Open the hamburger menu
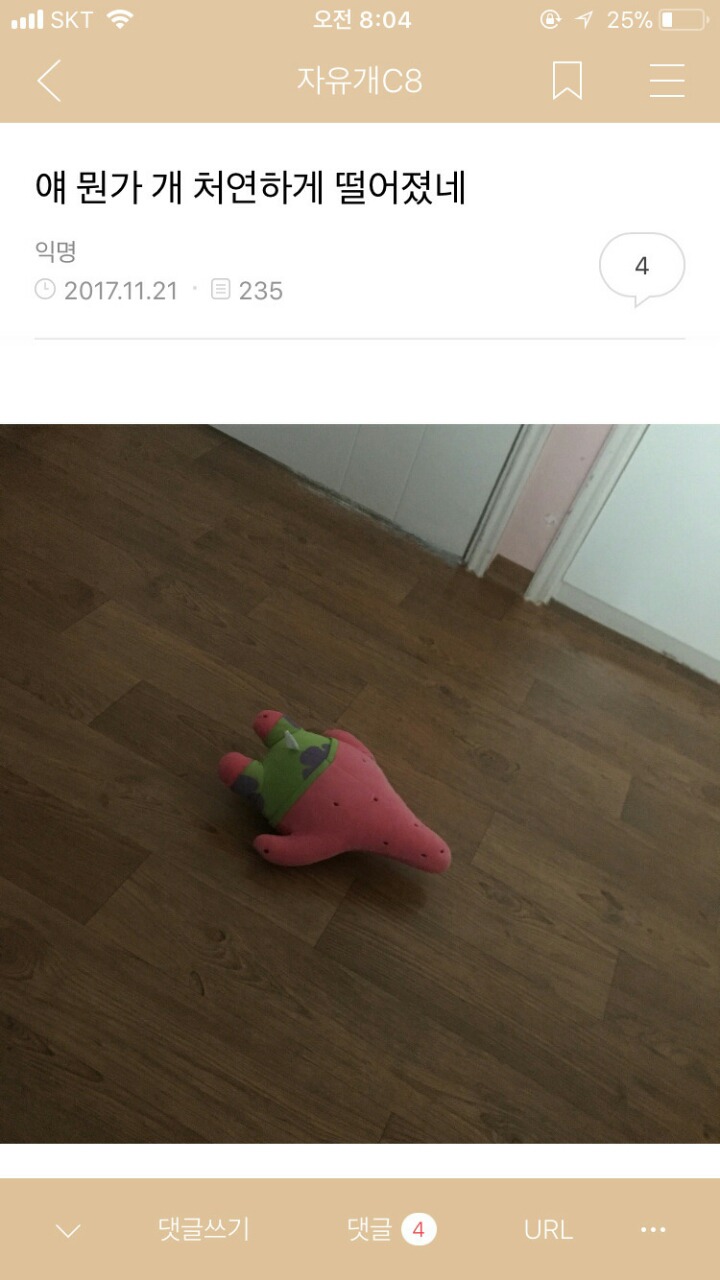Image resolution: width=720 pixels, height=1280 pixels. 667,81
